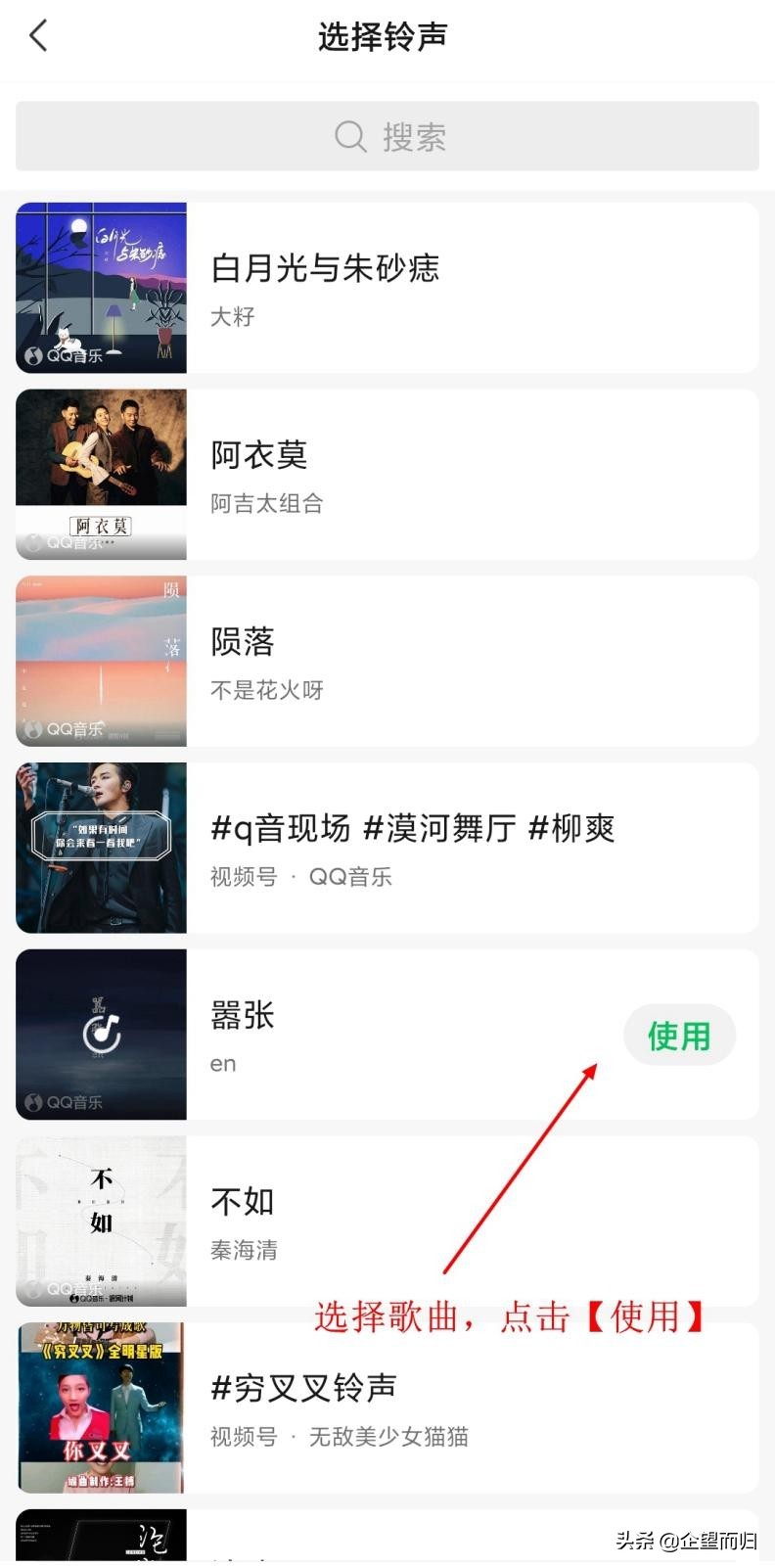Select song 阿衣莫 by 阿吉太组合

pyautogui.click(x=258, y=454)
